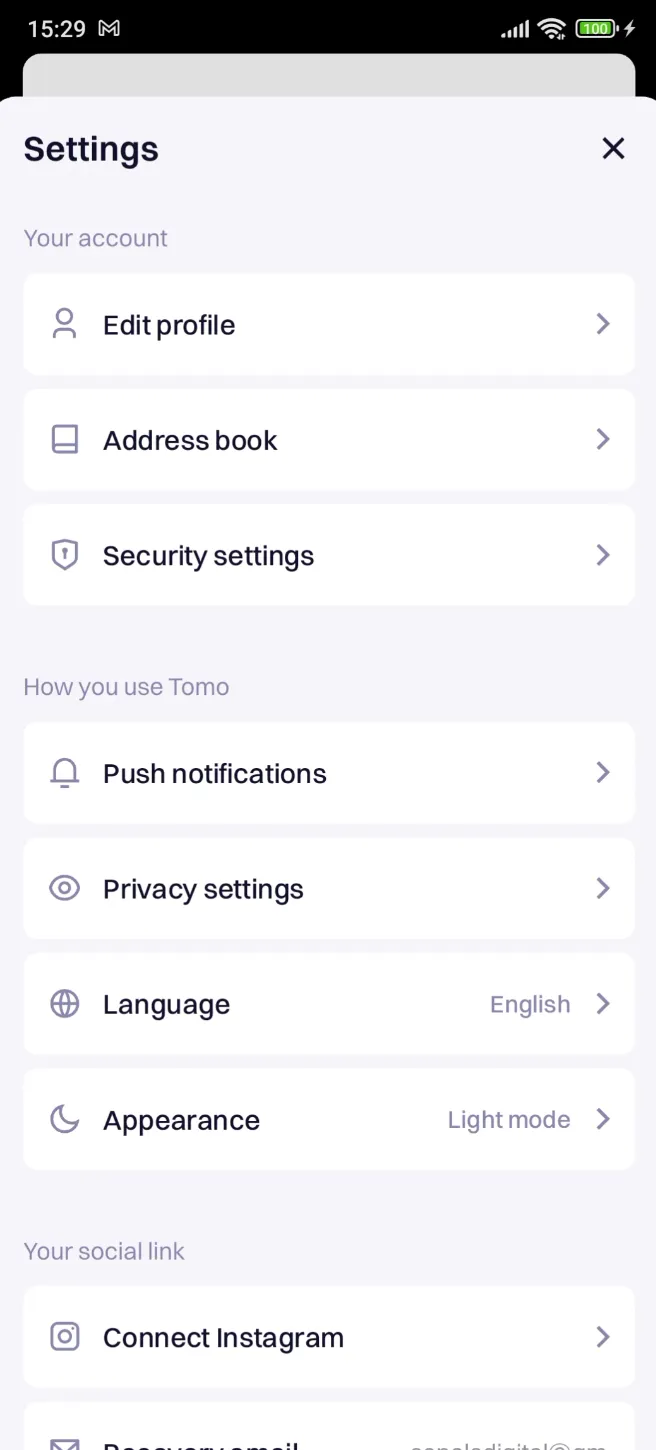Go to Security settings
Image resolution: width=656 pixels, height=1450 pixels.
coord(328,555)
